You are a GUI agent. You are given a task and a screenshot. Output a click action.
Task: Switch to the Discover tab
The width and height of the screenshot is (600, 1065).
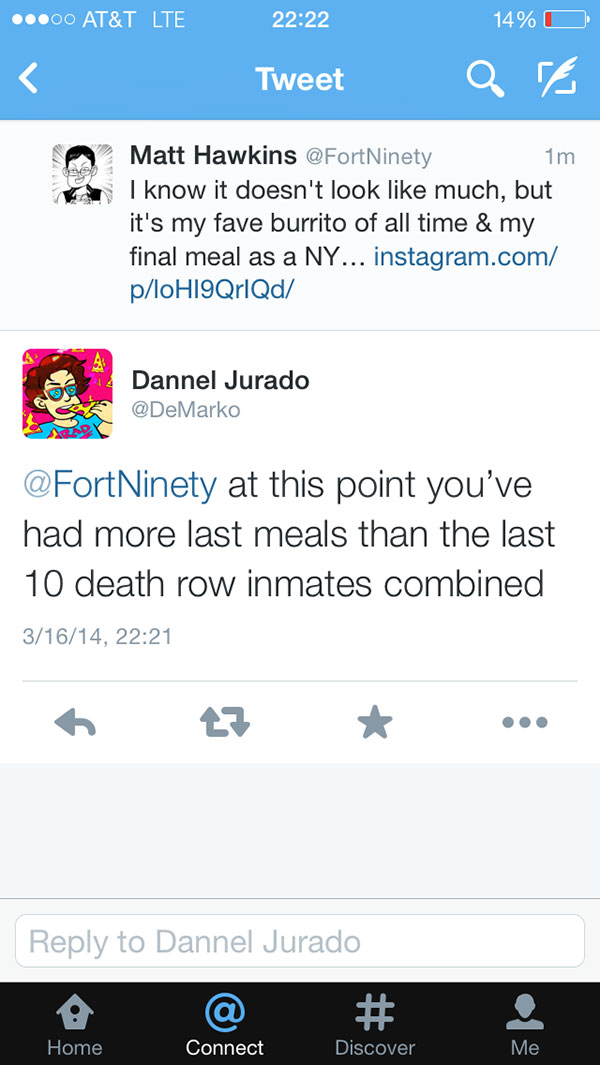click(x=375, y=1024)
